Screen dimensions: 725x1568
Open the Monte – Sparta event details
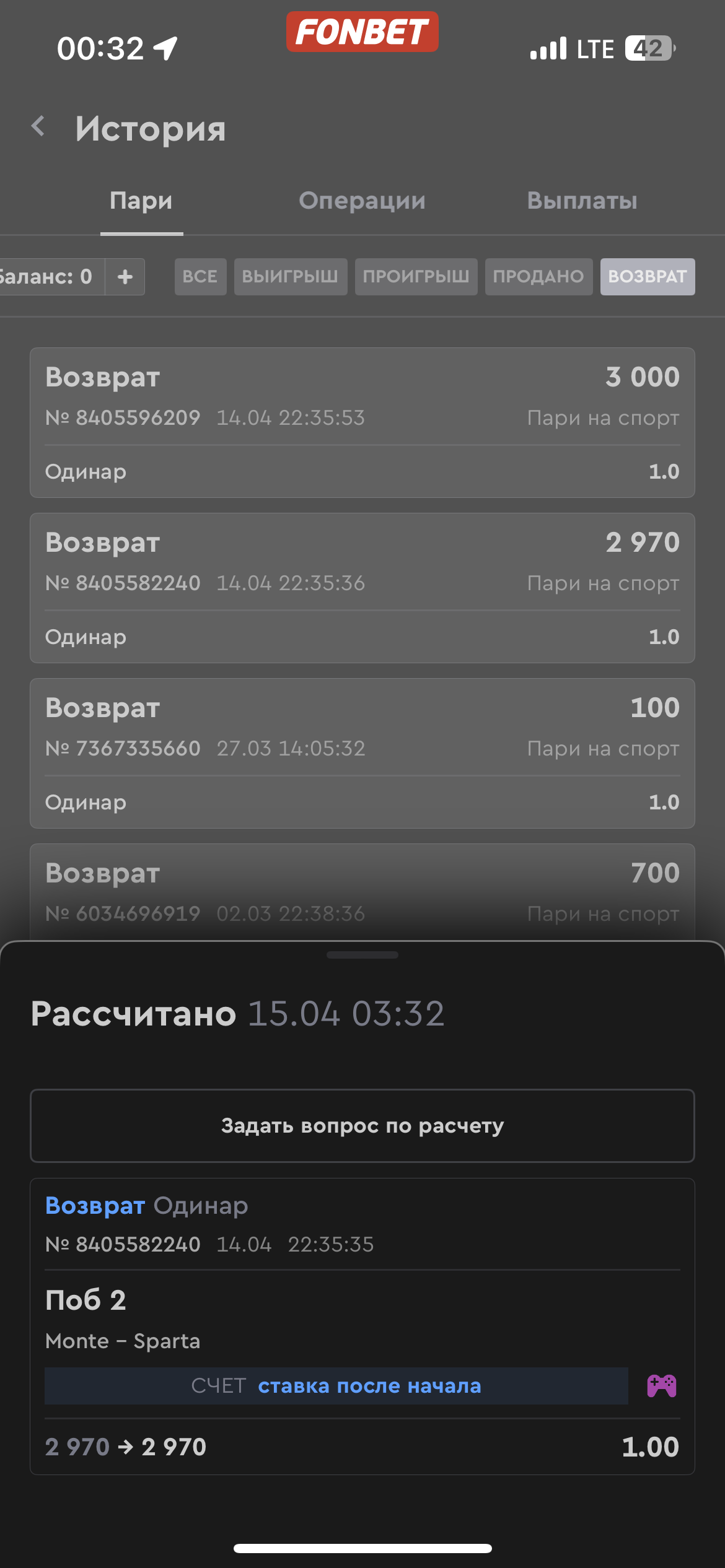(x=123, y=1341)
